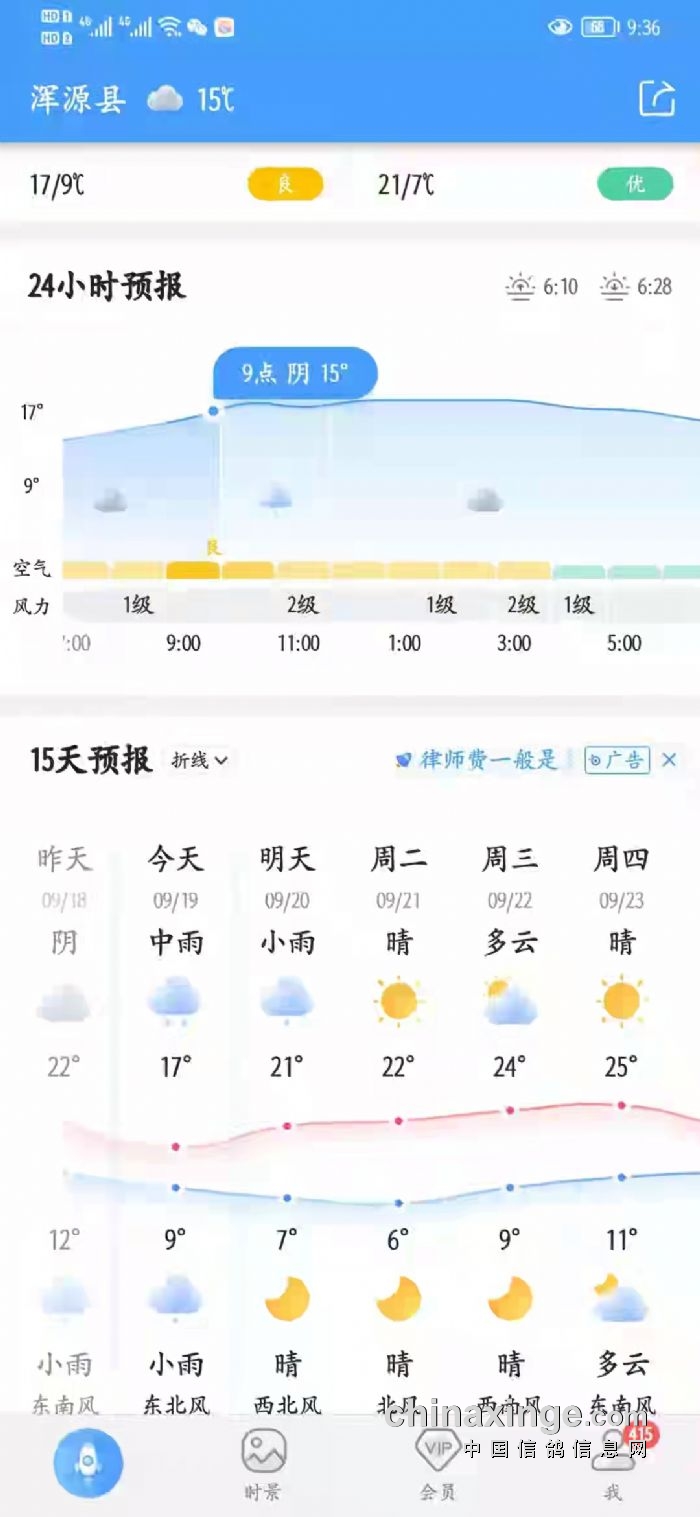Go to the 我 profile tab
Screen dimensions: 700x1517
point(613,1464)
